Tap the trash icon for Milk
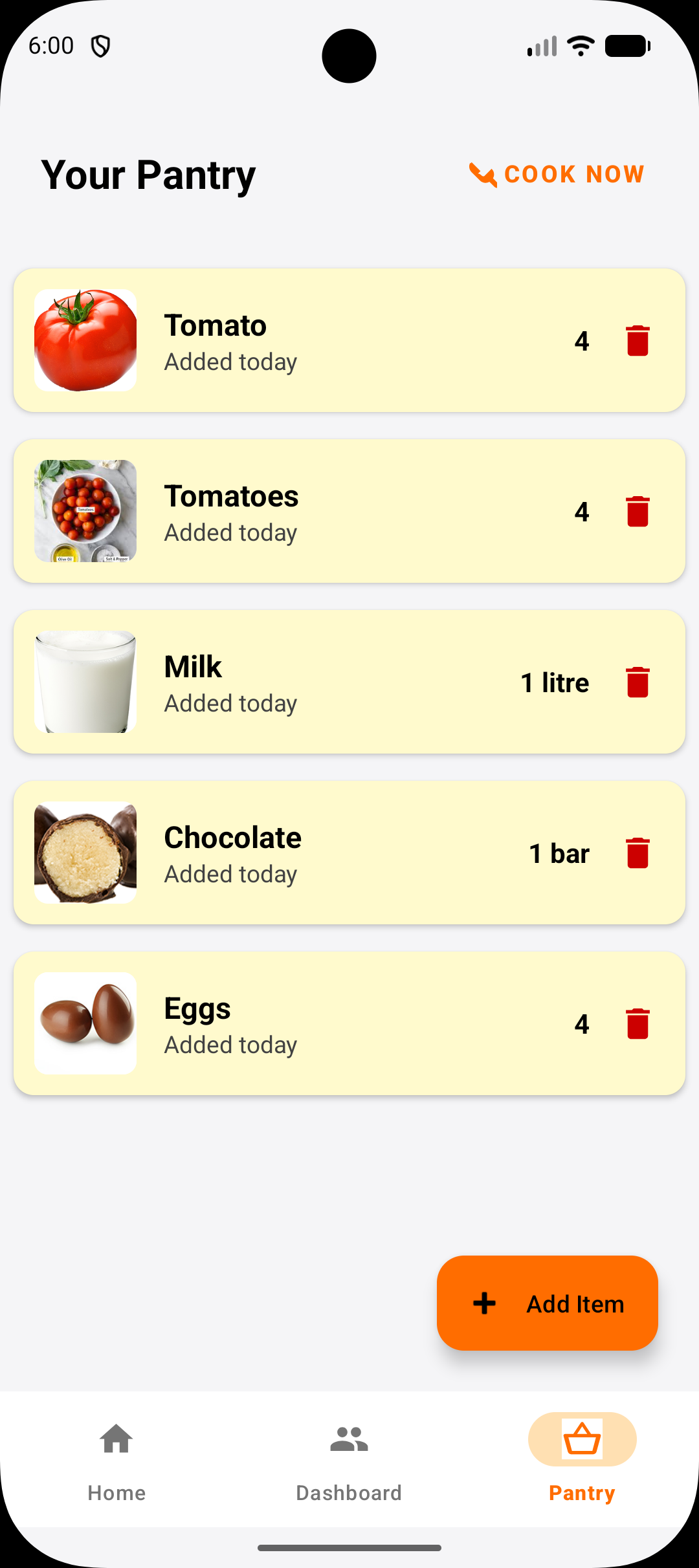This screenshot has height=1568, width=699. click(638, 682)
